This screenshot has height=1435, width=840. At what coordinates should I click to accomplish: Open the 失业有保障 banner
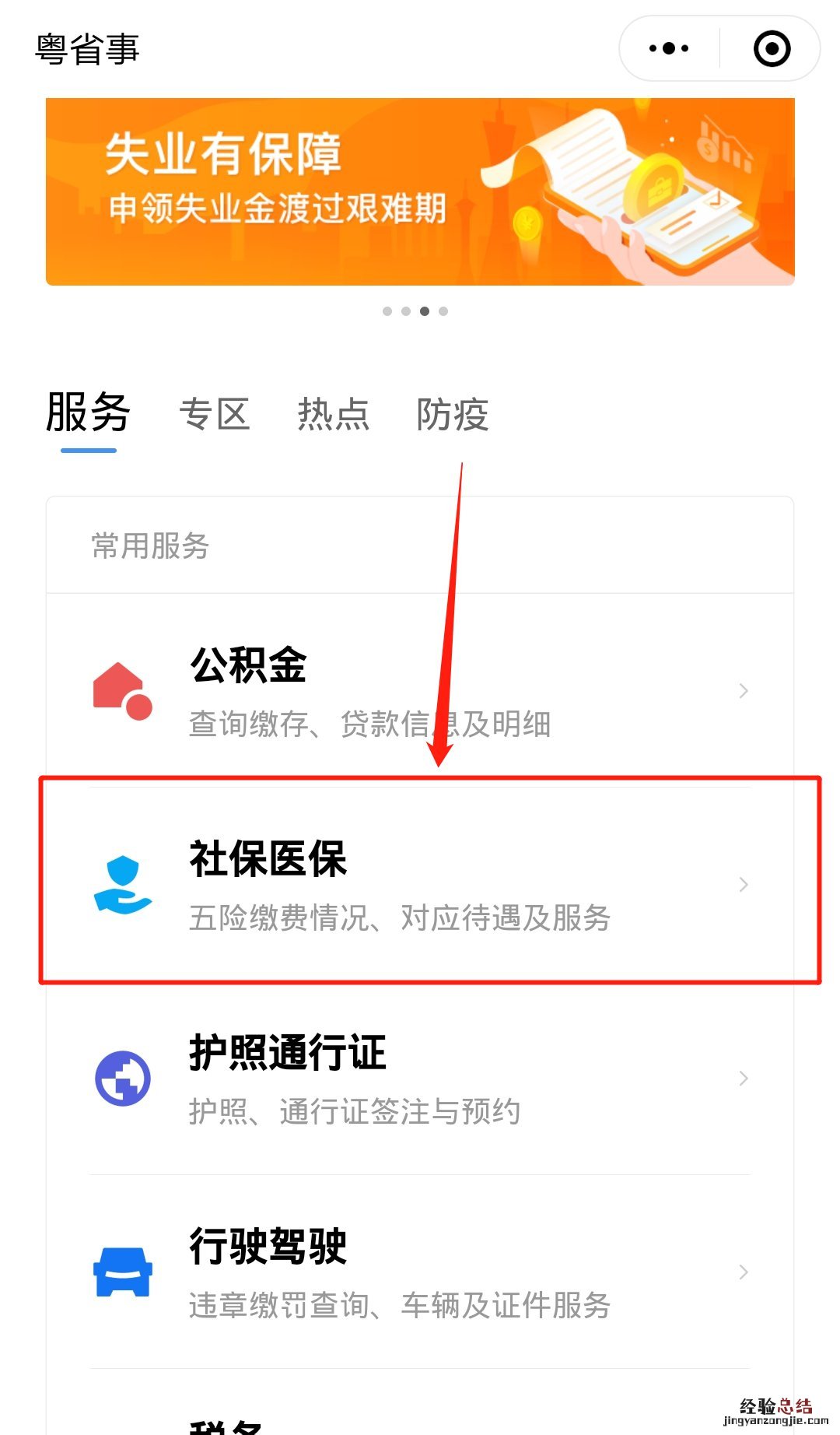[420, 191]
